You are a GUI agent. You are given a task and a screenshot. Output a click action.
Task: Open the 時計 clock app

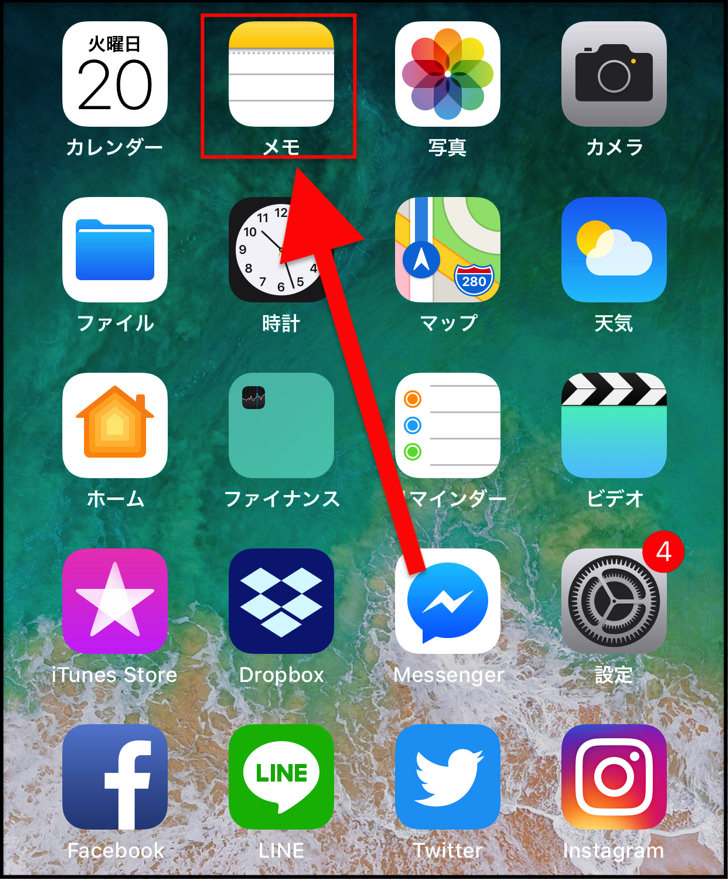pyautogui.click(x=281, y=250)
